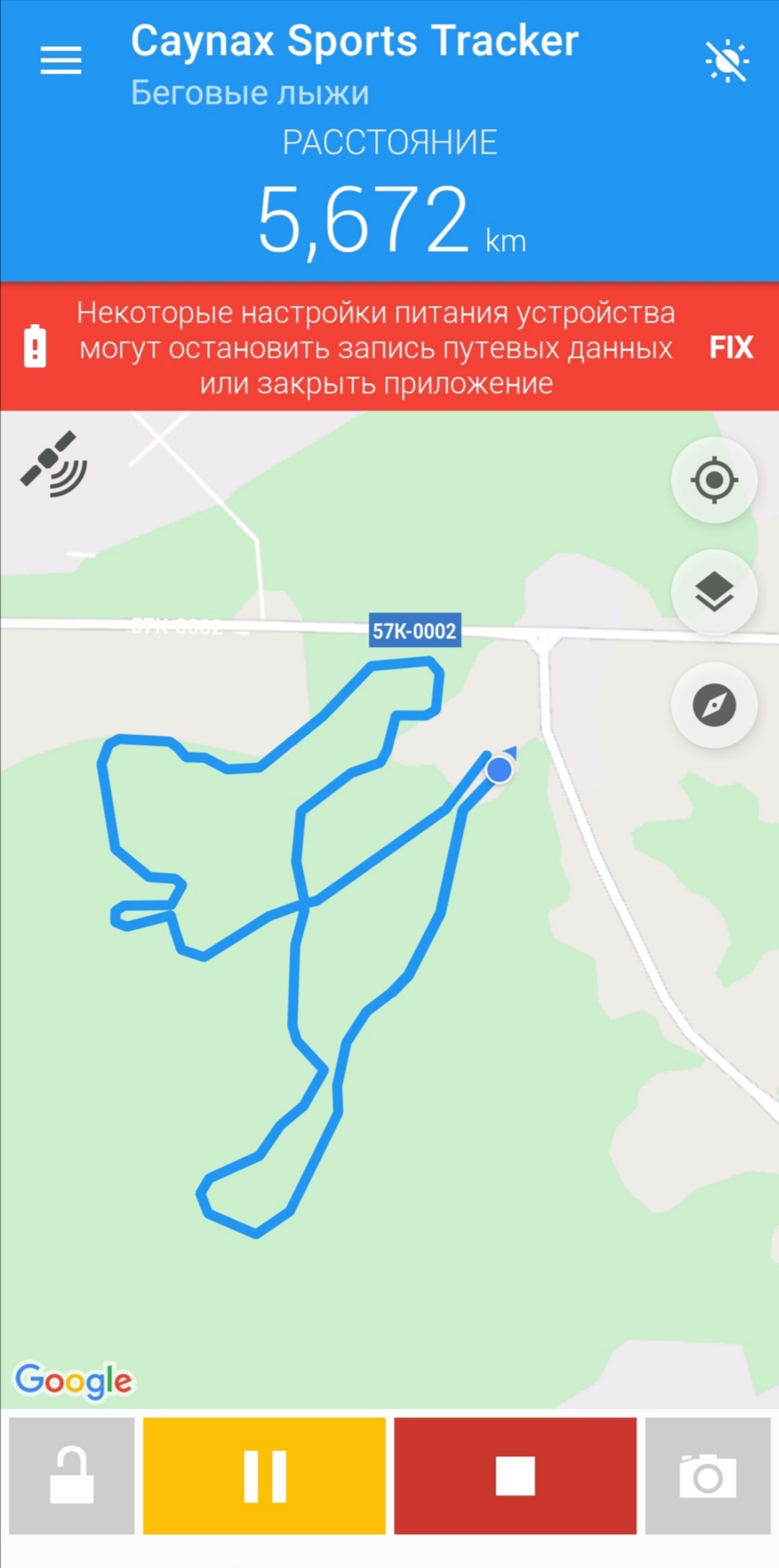Open the hamburger drawer menu
The width and height of the screenshot is (779, 1568).
click(61, 60)
